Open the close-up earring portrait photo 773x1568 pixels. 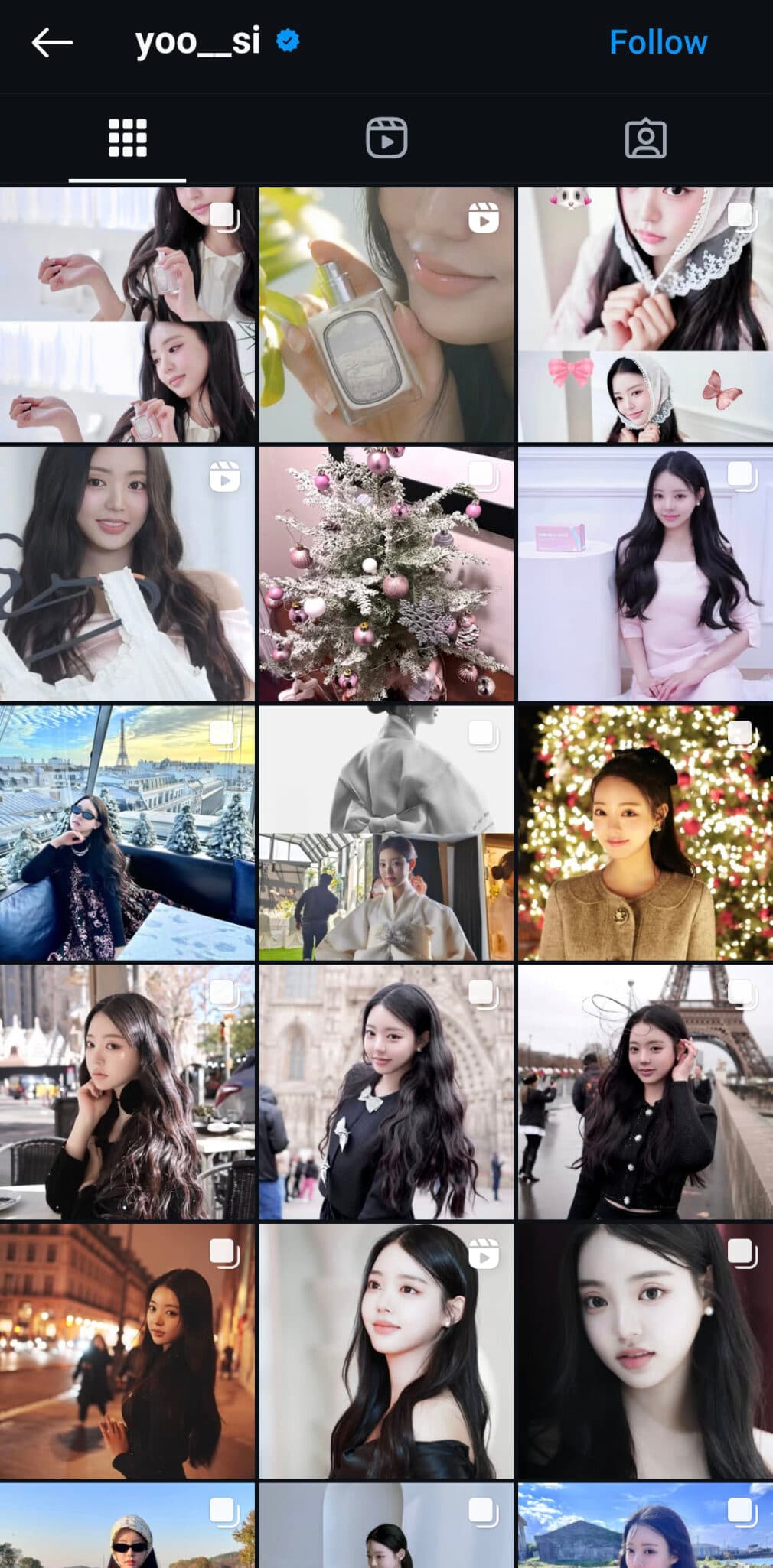click(647, 1346)
